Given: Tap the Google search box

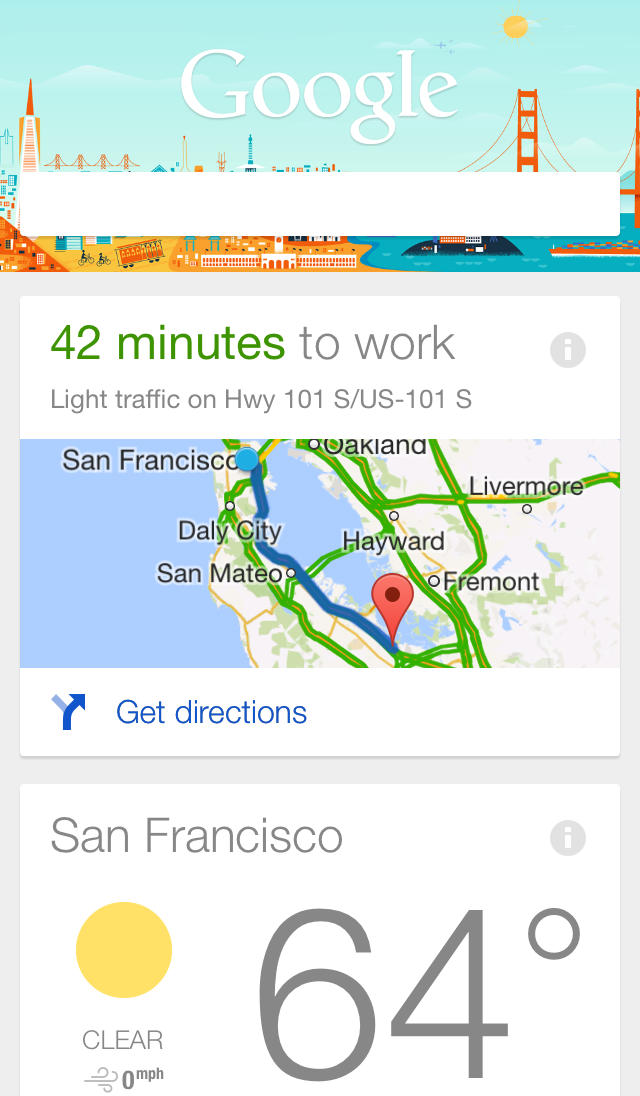Looking at the screenshot, I should click(x=319, y=204).
